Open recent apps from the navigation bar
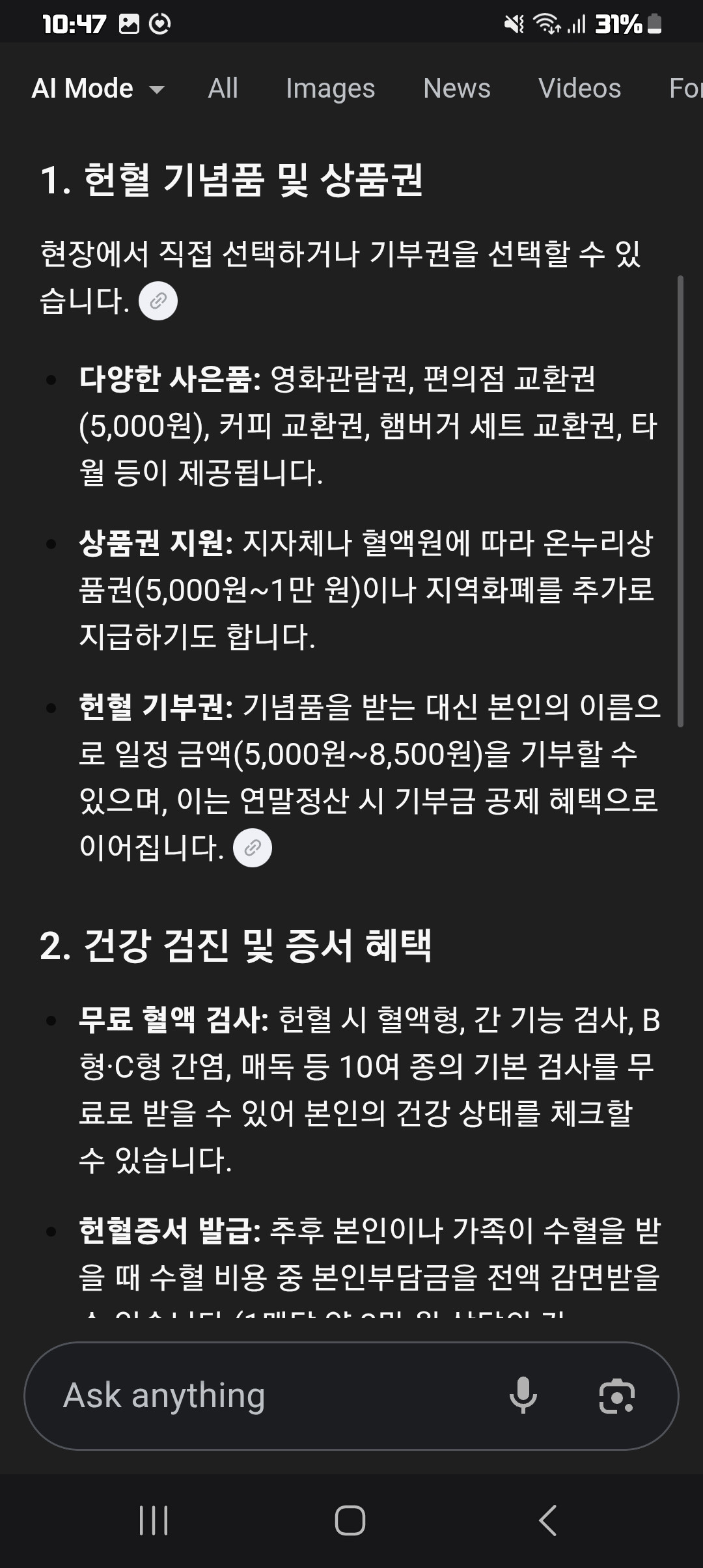Screen dimensions: 703x1568 (154, 1520)
